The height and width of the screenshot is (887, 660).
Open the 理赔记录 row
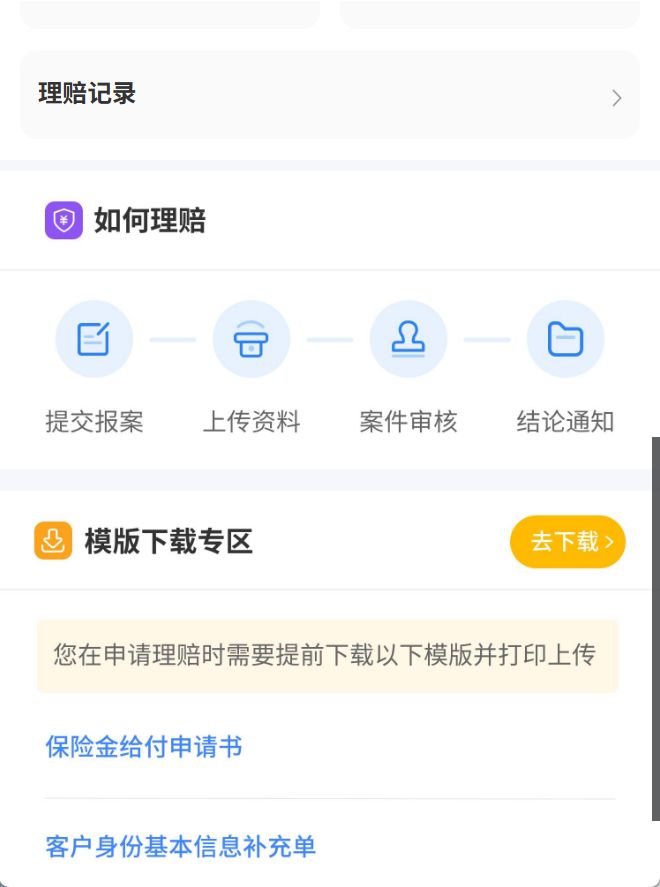point(330,94)
